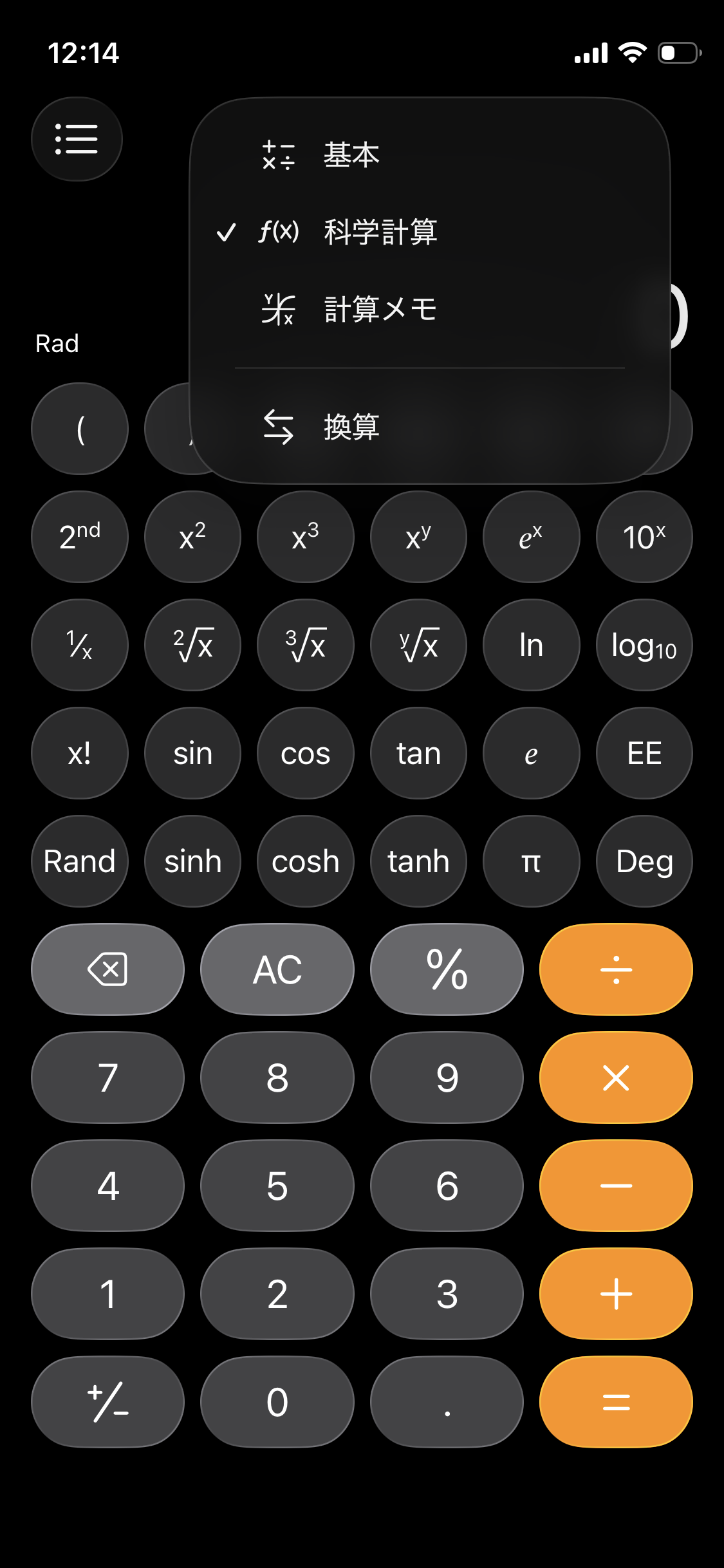Tap the divide operator

click(616, 969)
